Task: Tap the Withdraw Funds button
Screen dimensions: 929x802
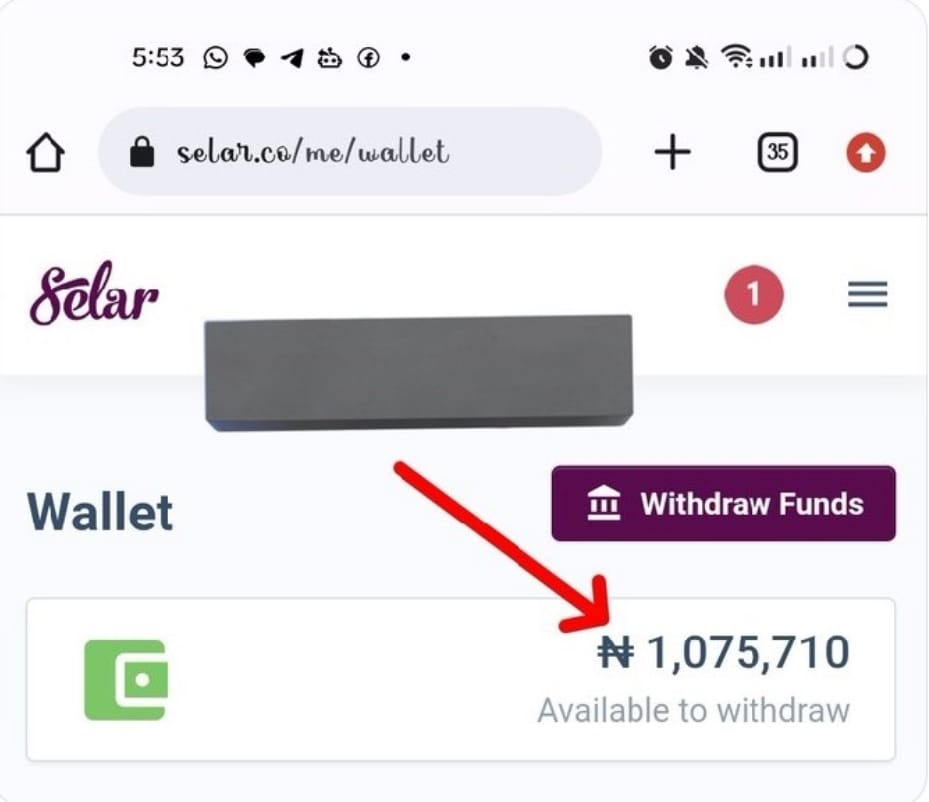Action: 723,504
